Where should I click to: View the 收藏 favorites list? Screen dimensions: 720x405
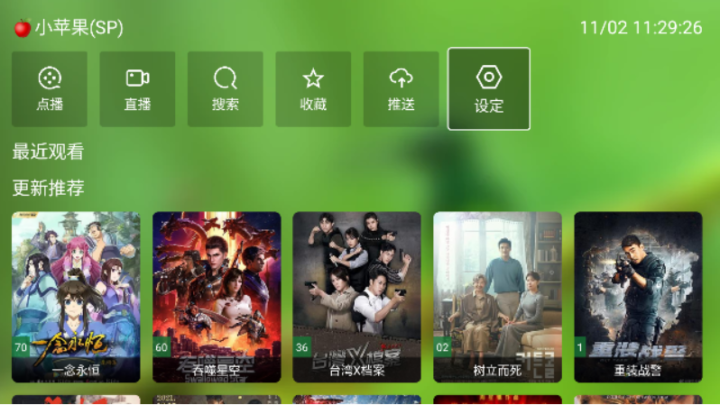(x=313, y=89)
